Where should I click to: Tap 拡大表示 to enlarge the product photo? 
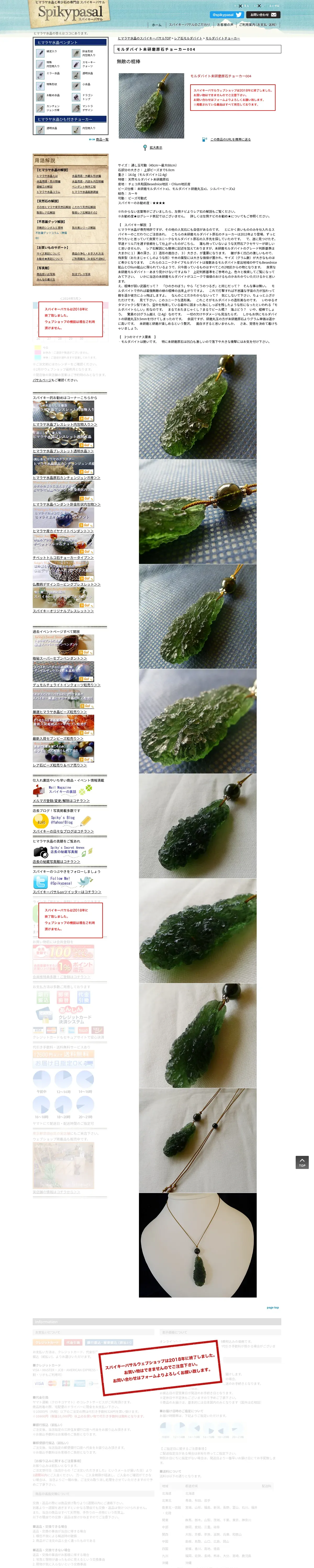(x=155, y=148)
